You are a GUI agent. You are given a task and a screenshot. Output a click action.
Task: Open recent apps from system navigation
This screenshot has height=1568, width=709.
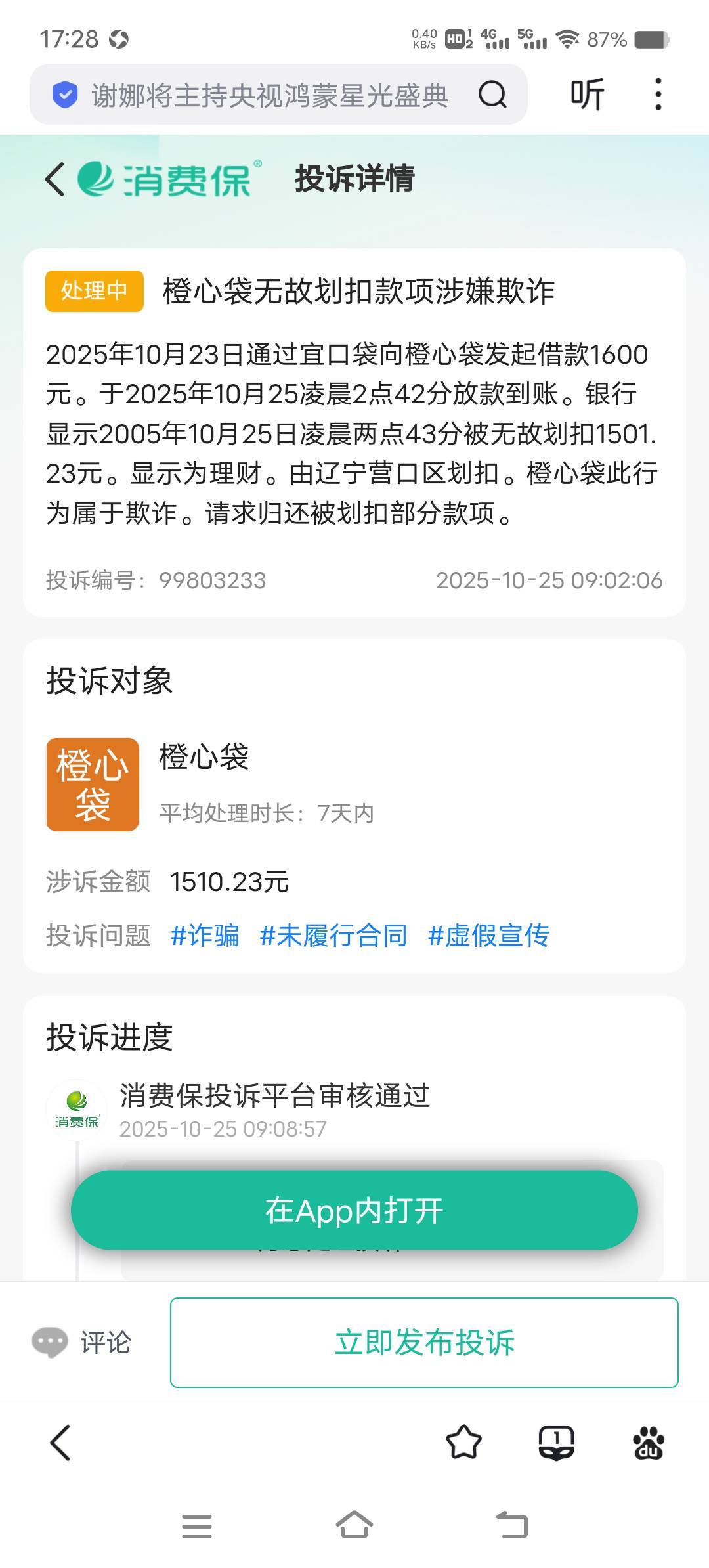197,1525
